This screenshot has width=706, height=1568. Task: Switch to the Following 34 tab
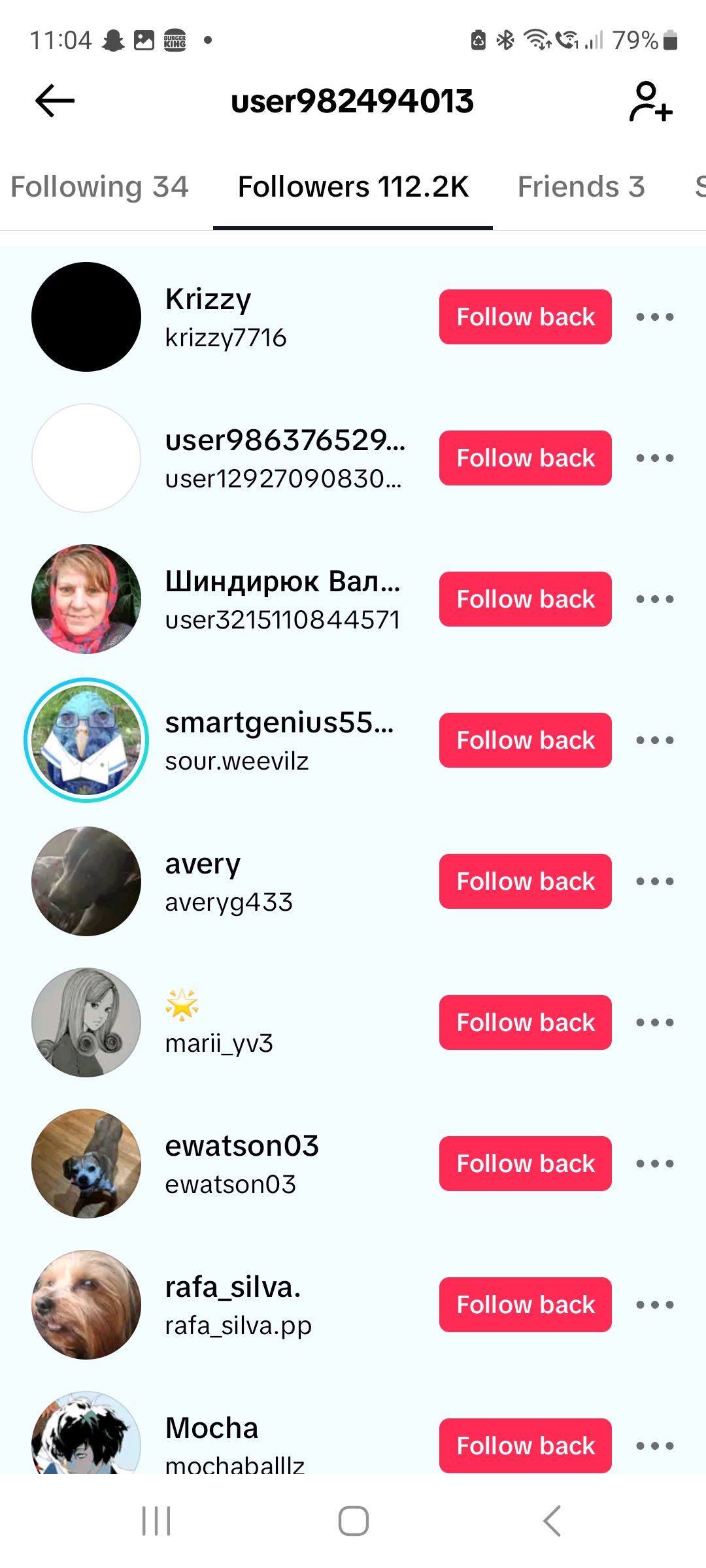click(99, 187)
